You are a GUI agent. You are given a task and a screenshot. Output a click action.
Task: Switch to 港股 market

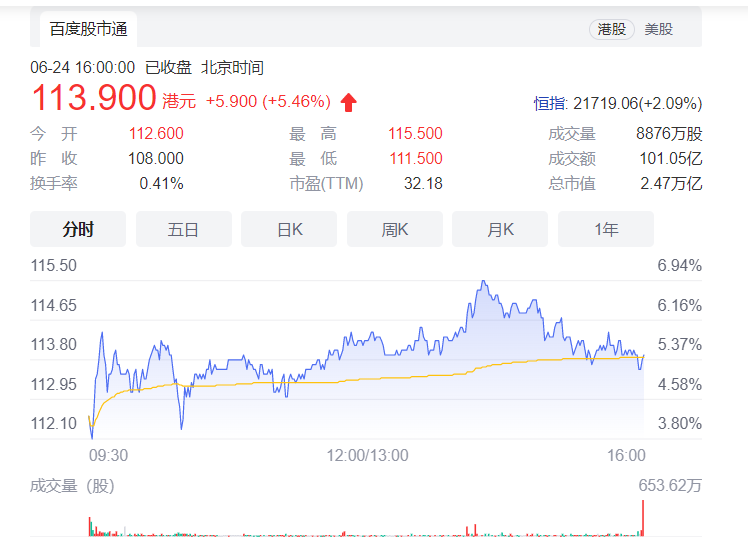coord(612,29)
